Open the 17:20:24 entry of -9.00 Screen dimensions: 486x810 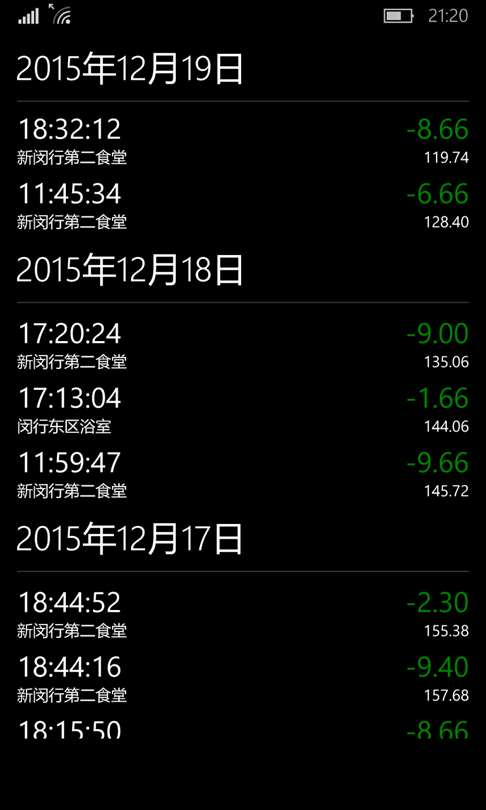coord(243,345)
